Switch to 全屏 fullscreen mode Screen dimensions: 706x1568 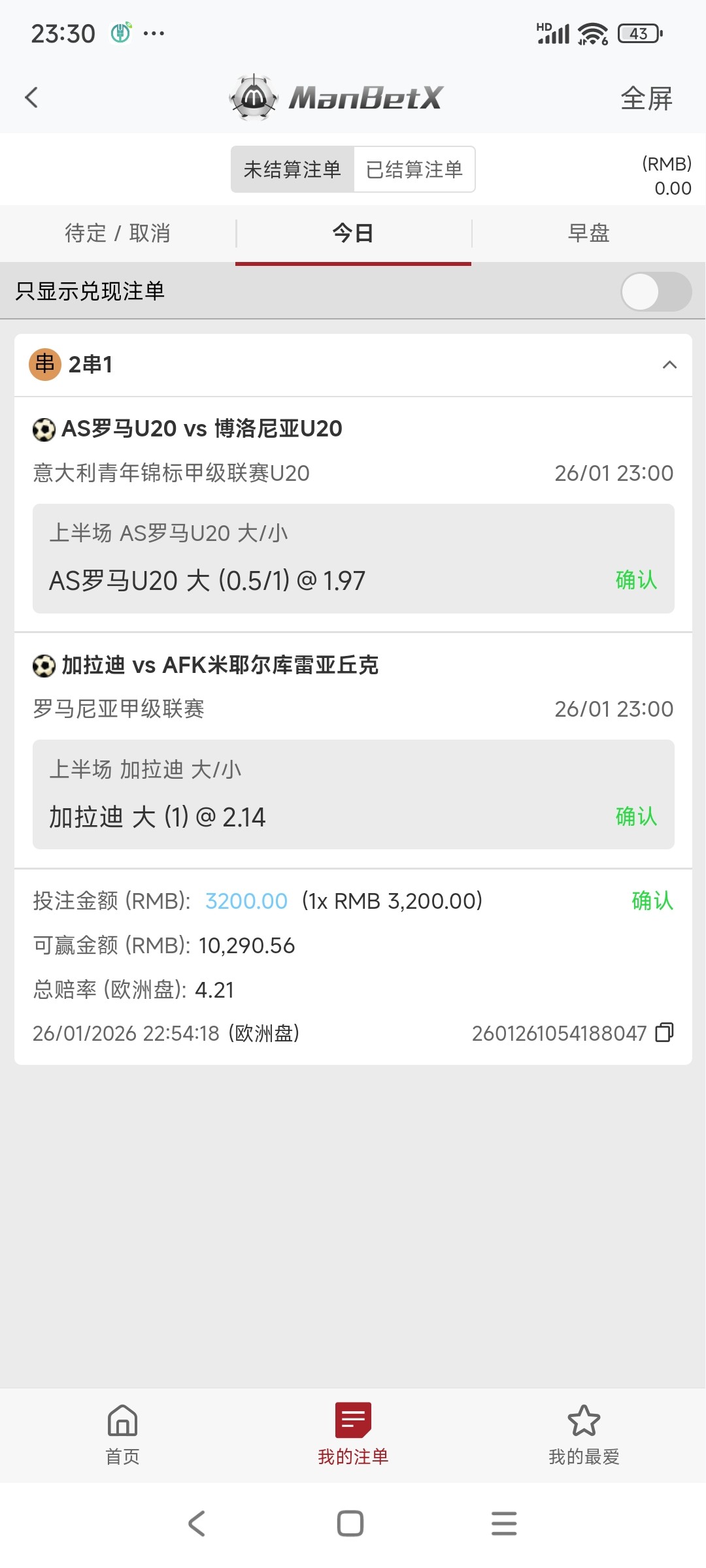tap(646, 99)
